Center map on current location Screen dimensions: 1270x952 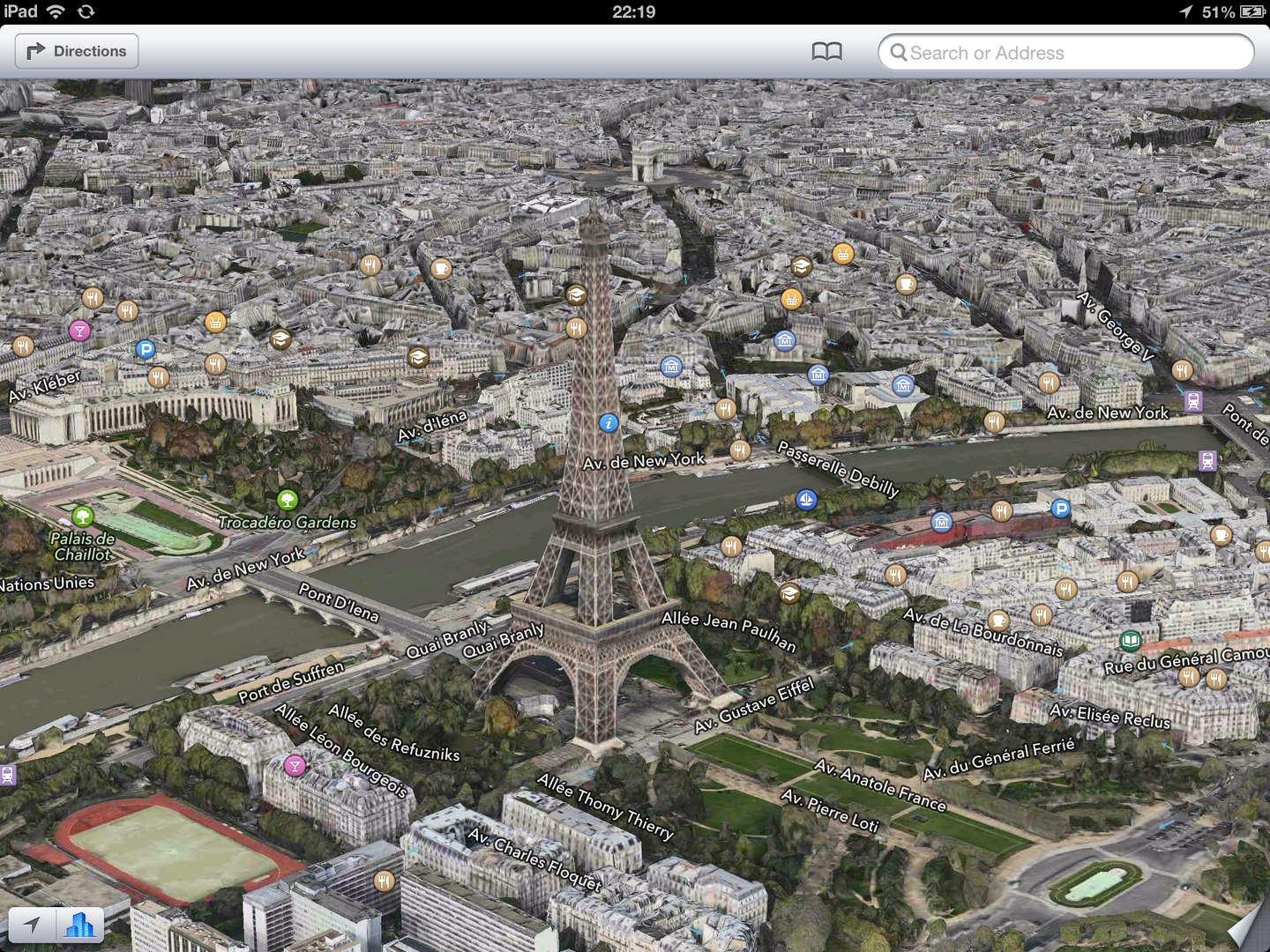pyautogui.click(x=33, y=925)
